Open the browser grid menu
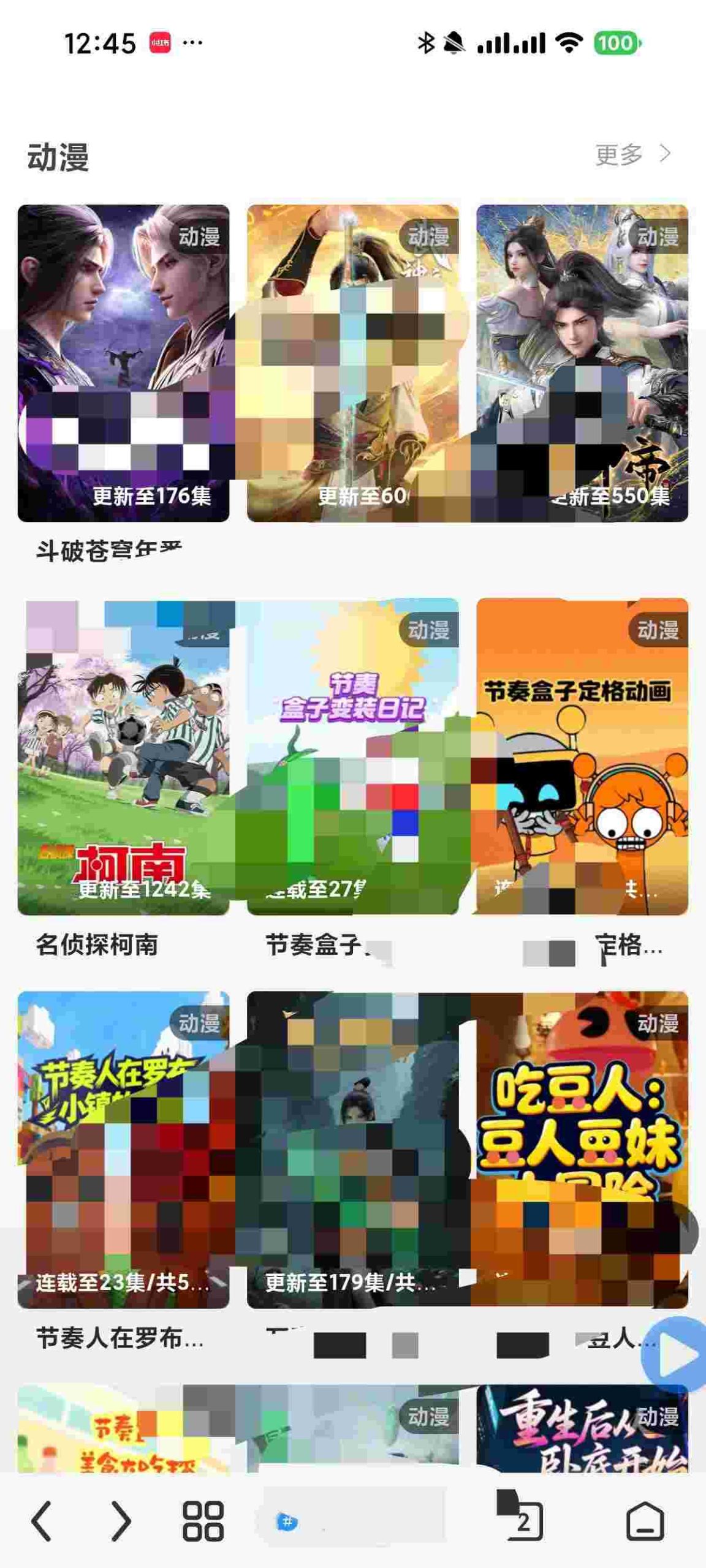 [203, 1521]
